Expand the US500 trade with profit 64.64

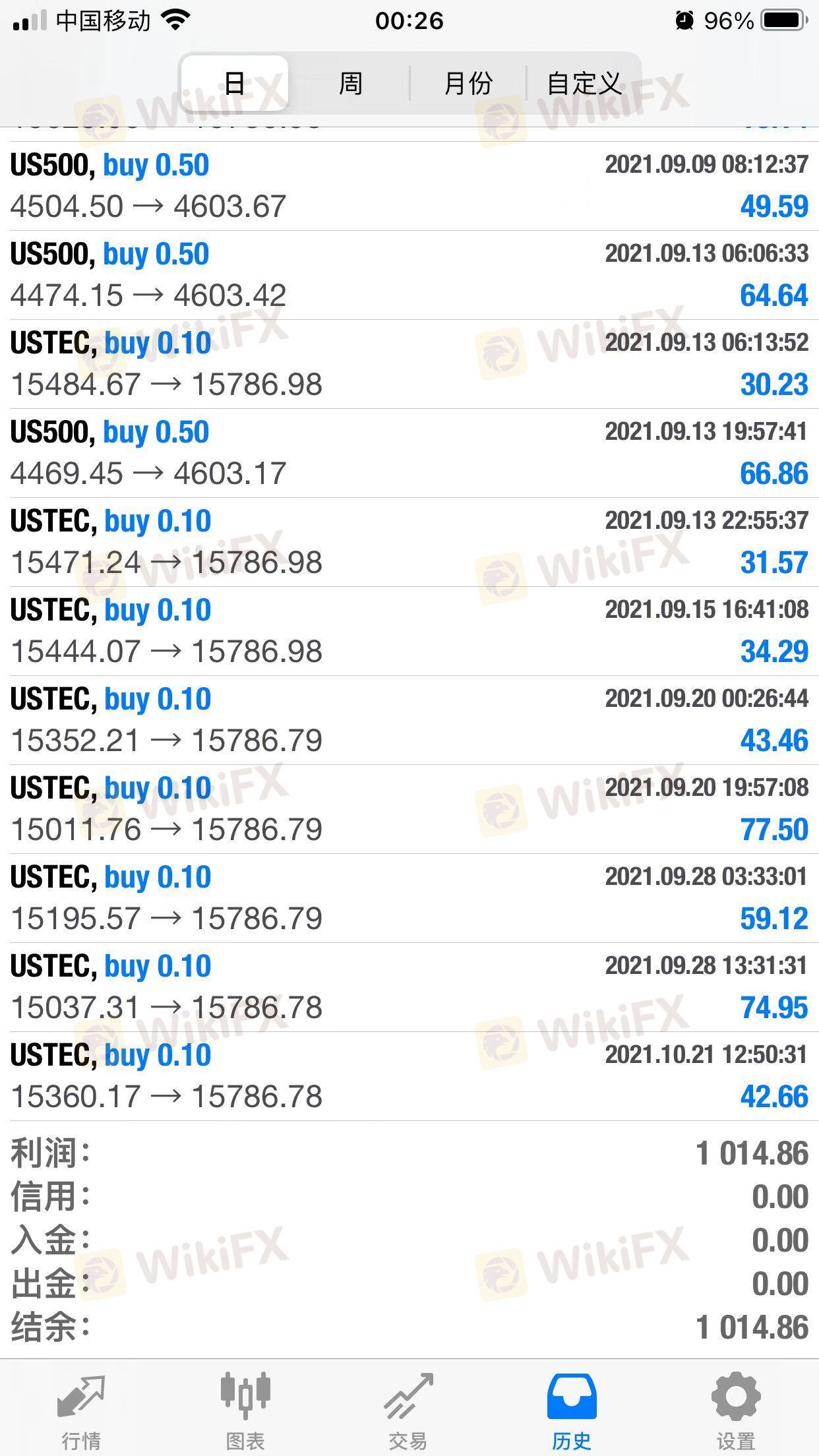click(409, 275)
